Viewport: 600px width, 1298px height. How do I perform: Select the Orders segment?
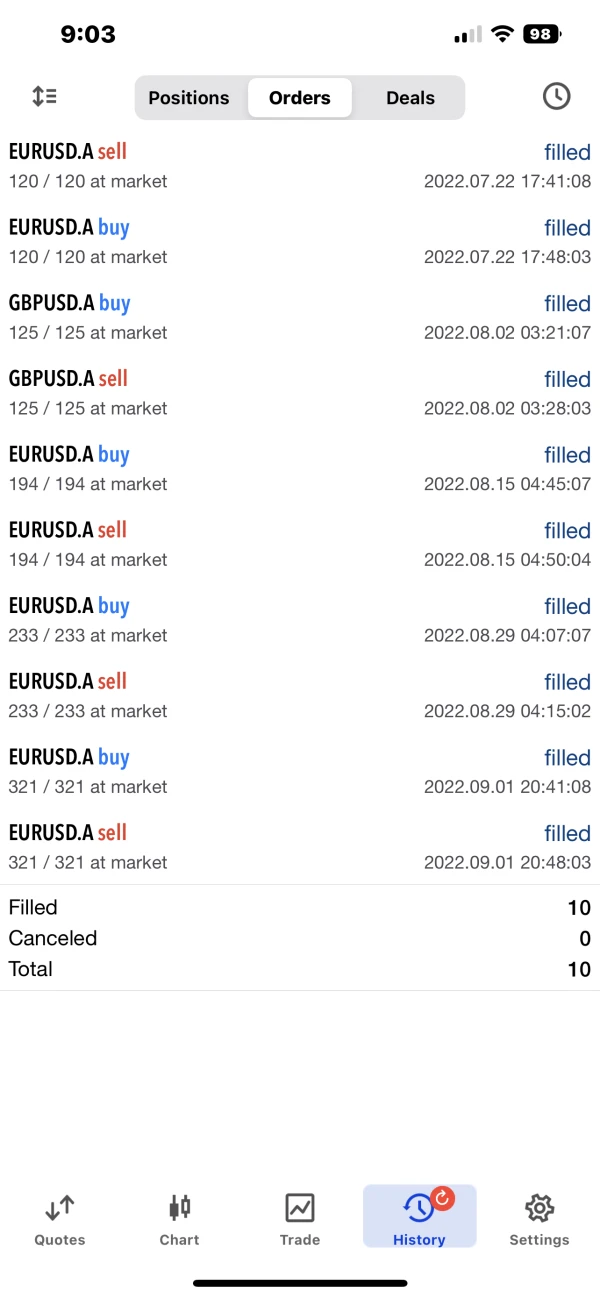click(300, 98)
